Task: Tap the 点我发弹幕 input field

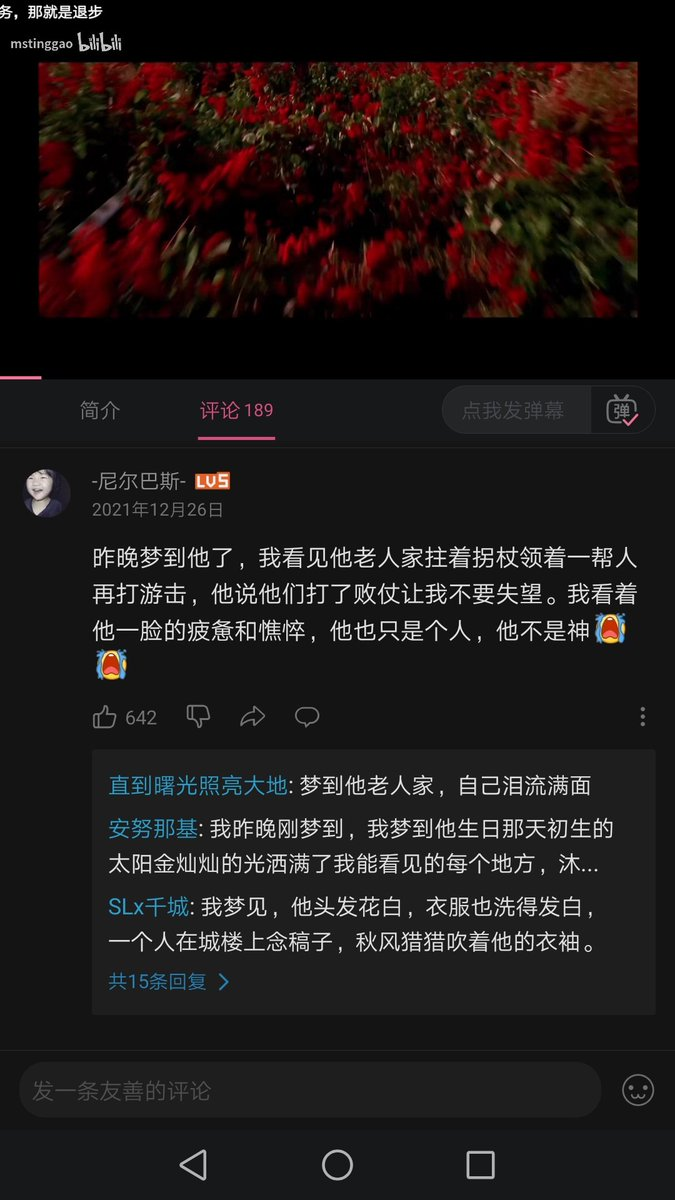Action: click(x=514, y=410)
